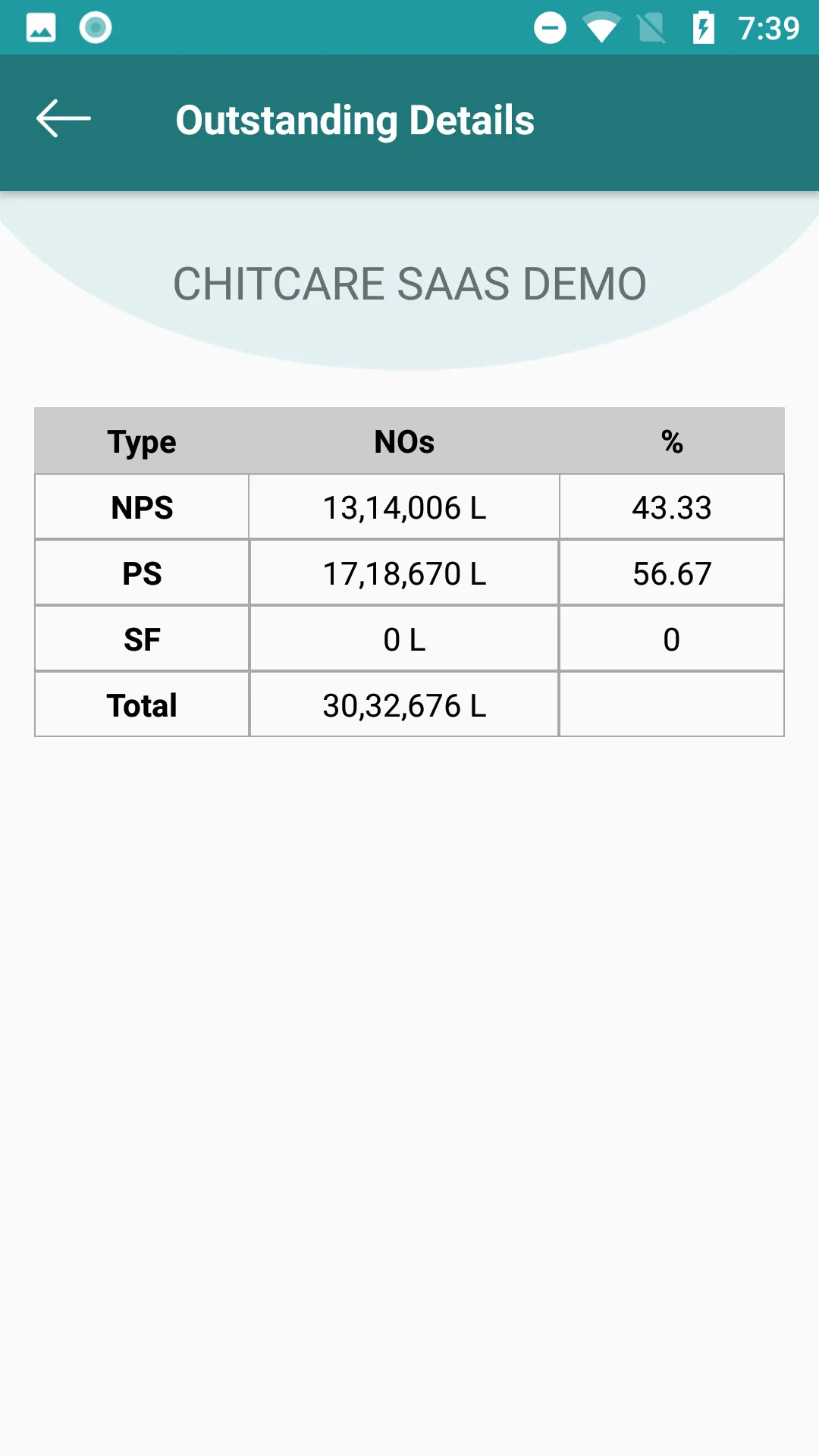The width and height of the screenshot is (819, 1456).
Task: Click the screen recording status icon
Action: (x=96, y=28)
